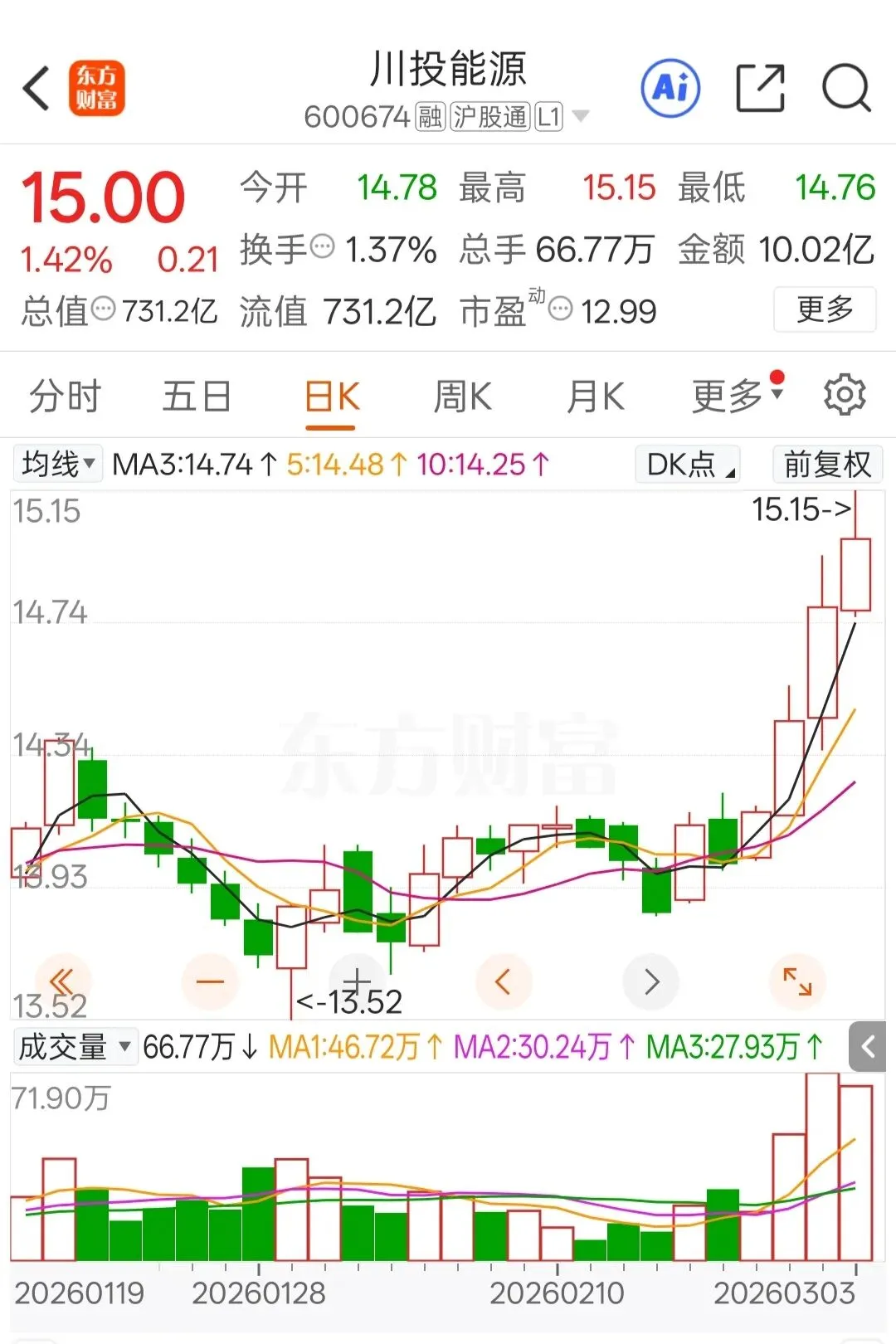This screenshot has width=896, height=1344.
Task: Tap the 更多 button in quote details
Action: point(825,309)
